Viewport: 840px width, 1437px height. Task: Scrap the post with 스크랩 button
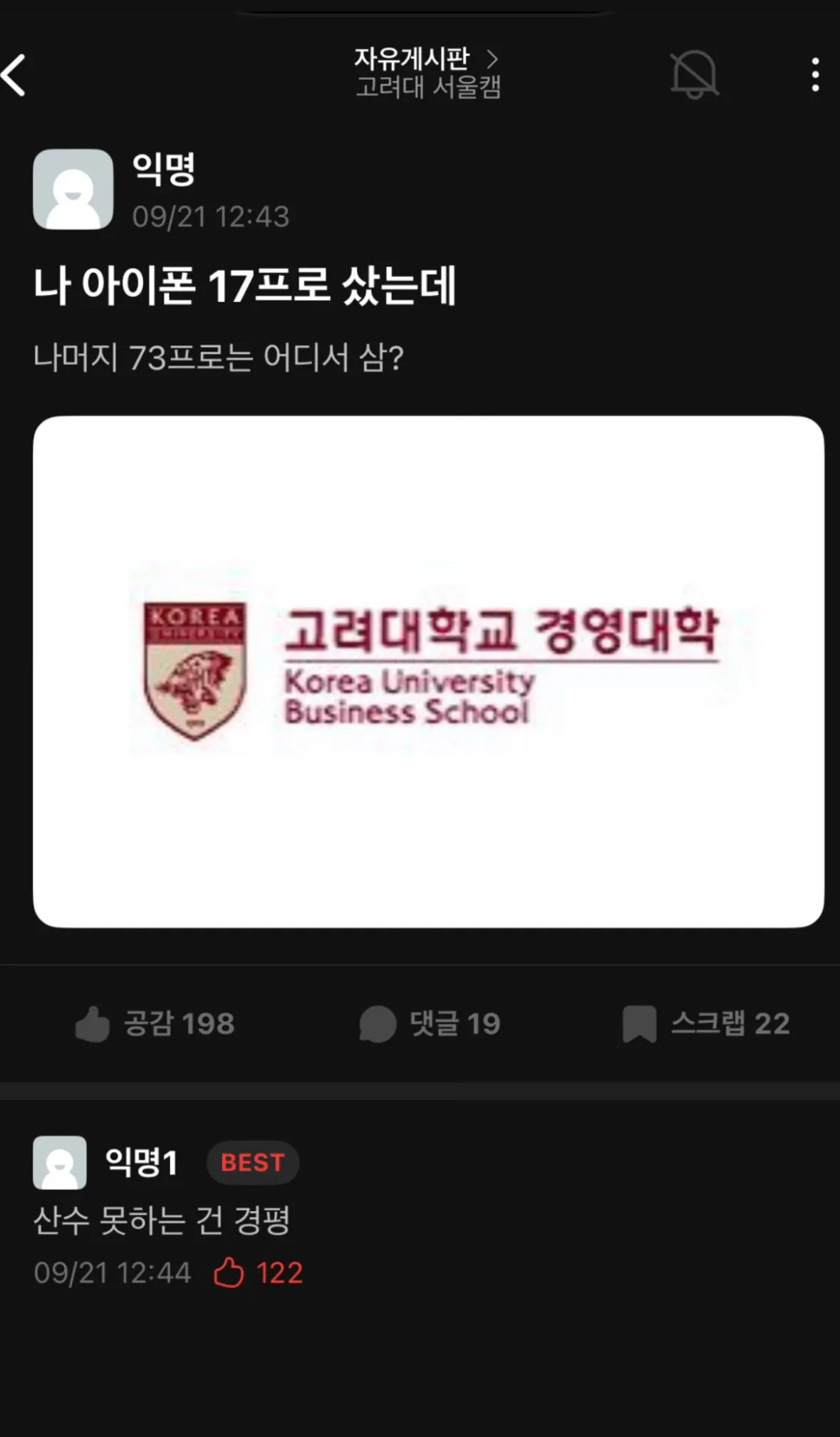[x=706, y=1024]
